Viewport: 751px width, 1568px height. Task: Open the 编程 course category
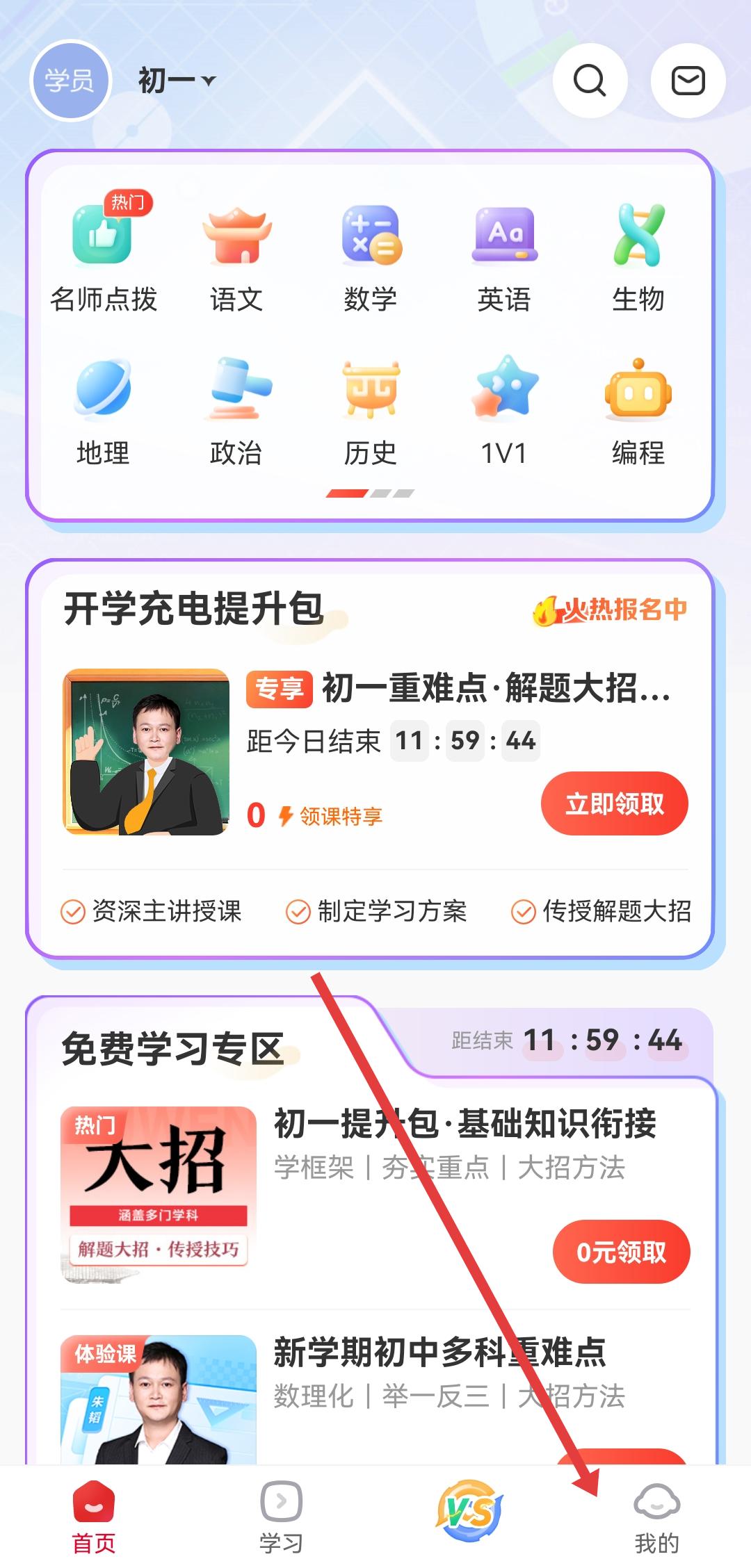click(x=638, y=411)
